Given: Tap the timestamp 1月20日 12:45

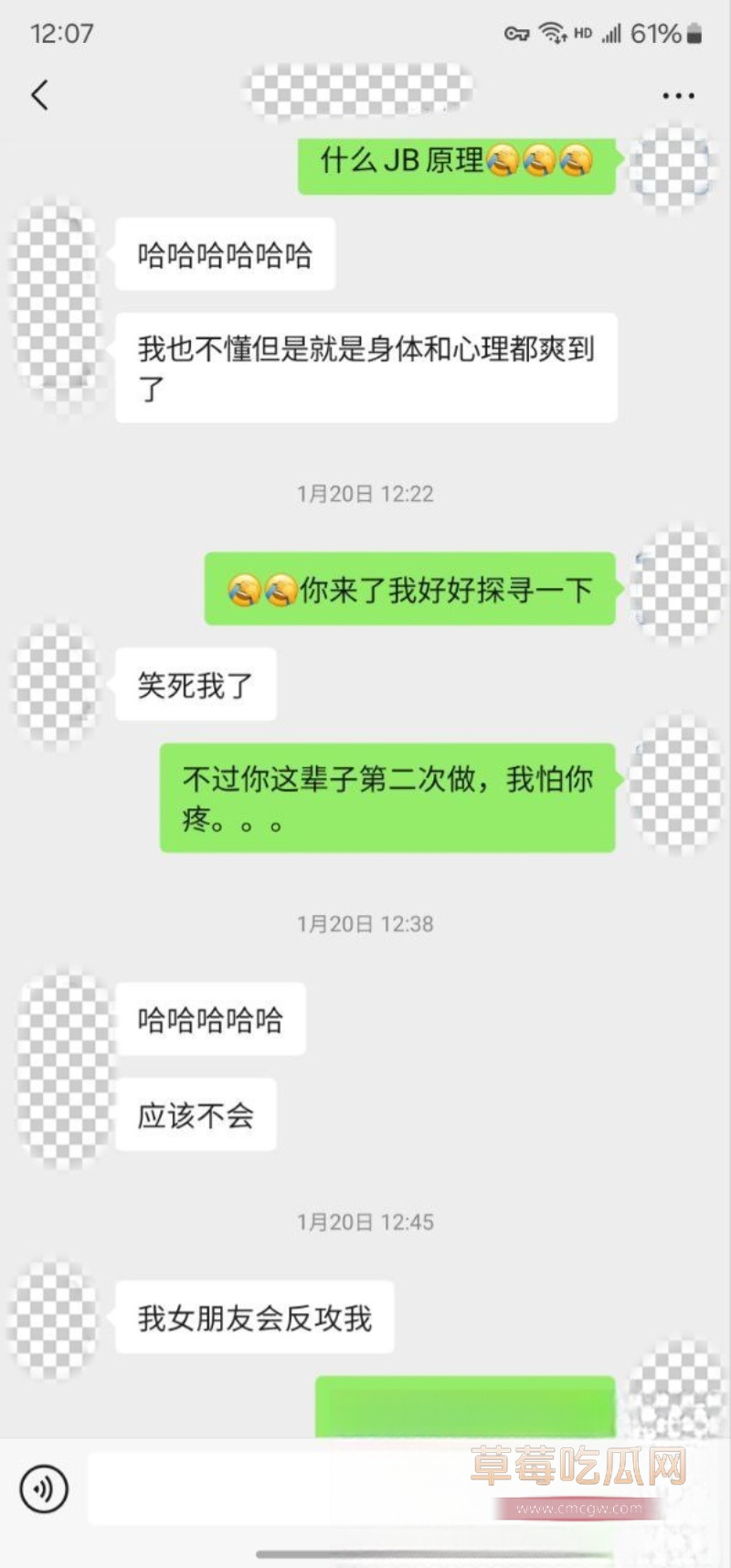Looking at the screenshot, I should pyautogui.click(x=365, y=1221).
